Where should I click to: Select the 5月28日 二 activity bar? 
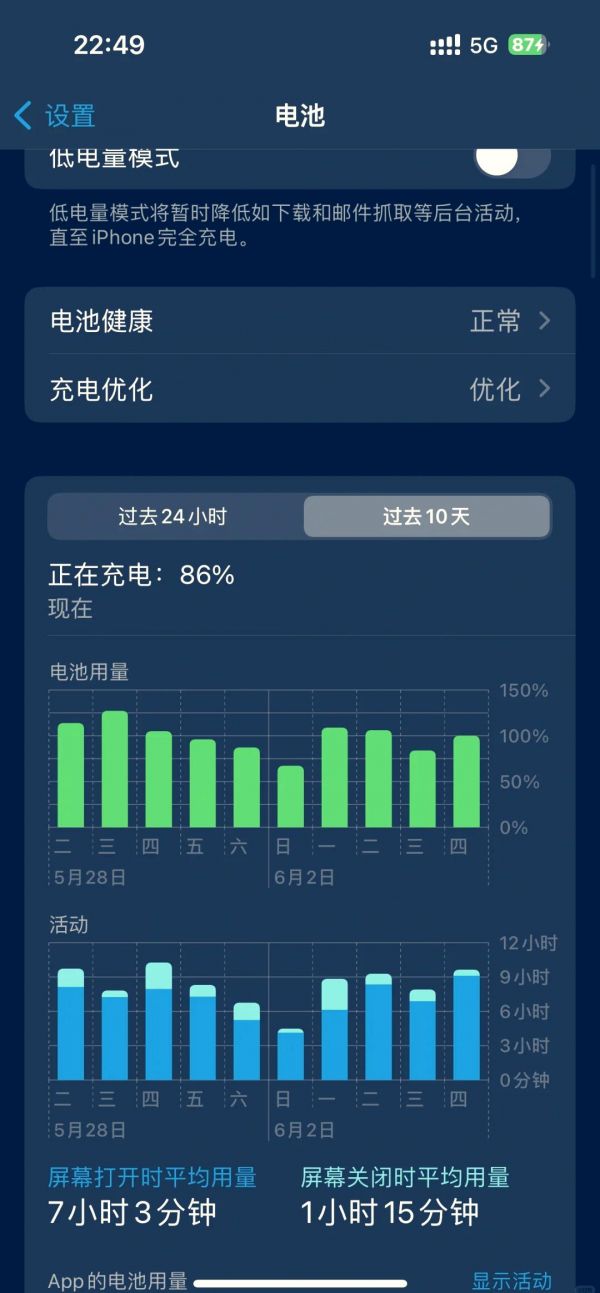pos(71,1025)
